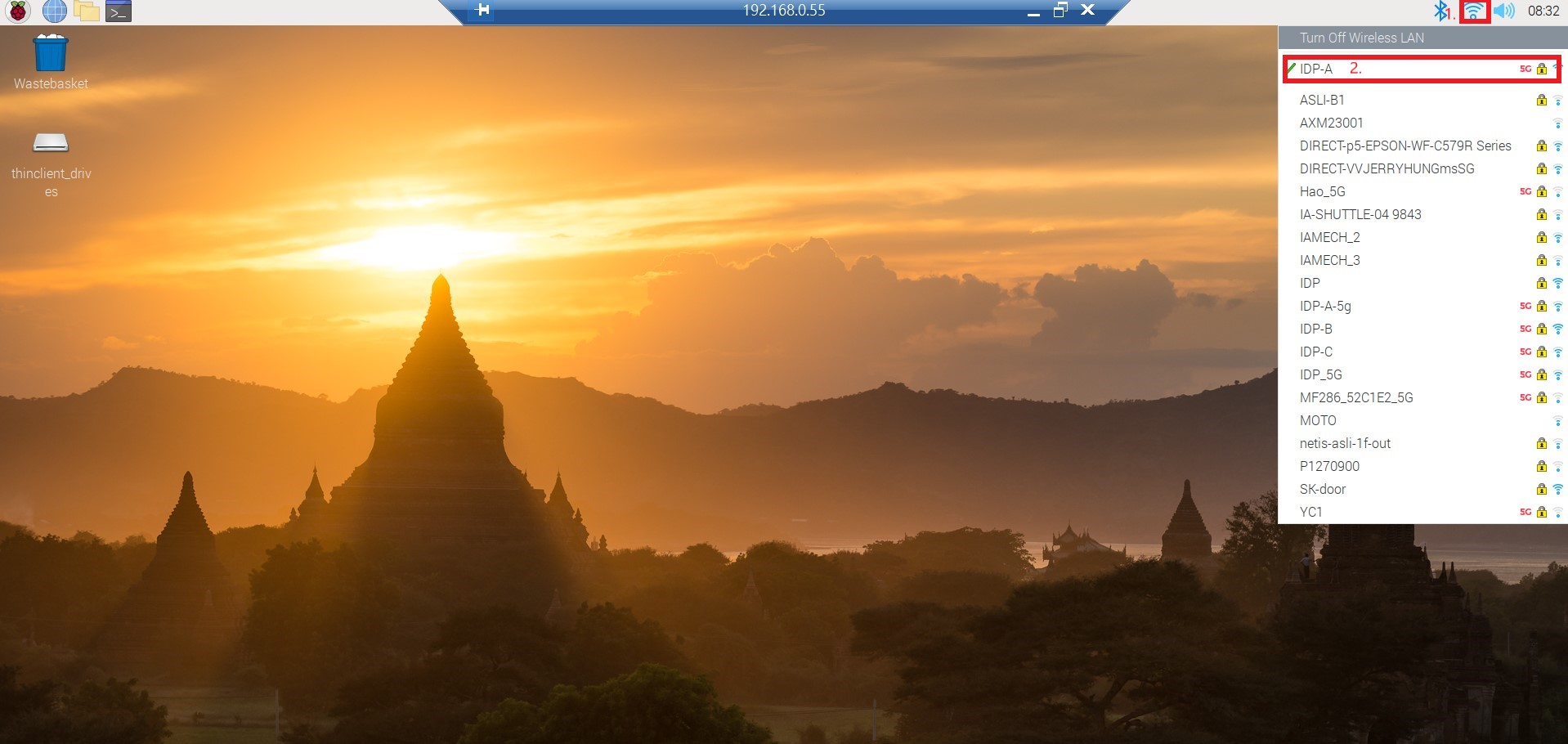Close the remote desktop connection bar

pyautogui.click(x=1087, y=10)
